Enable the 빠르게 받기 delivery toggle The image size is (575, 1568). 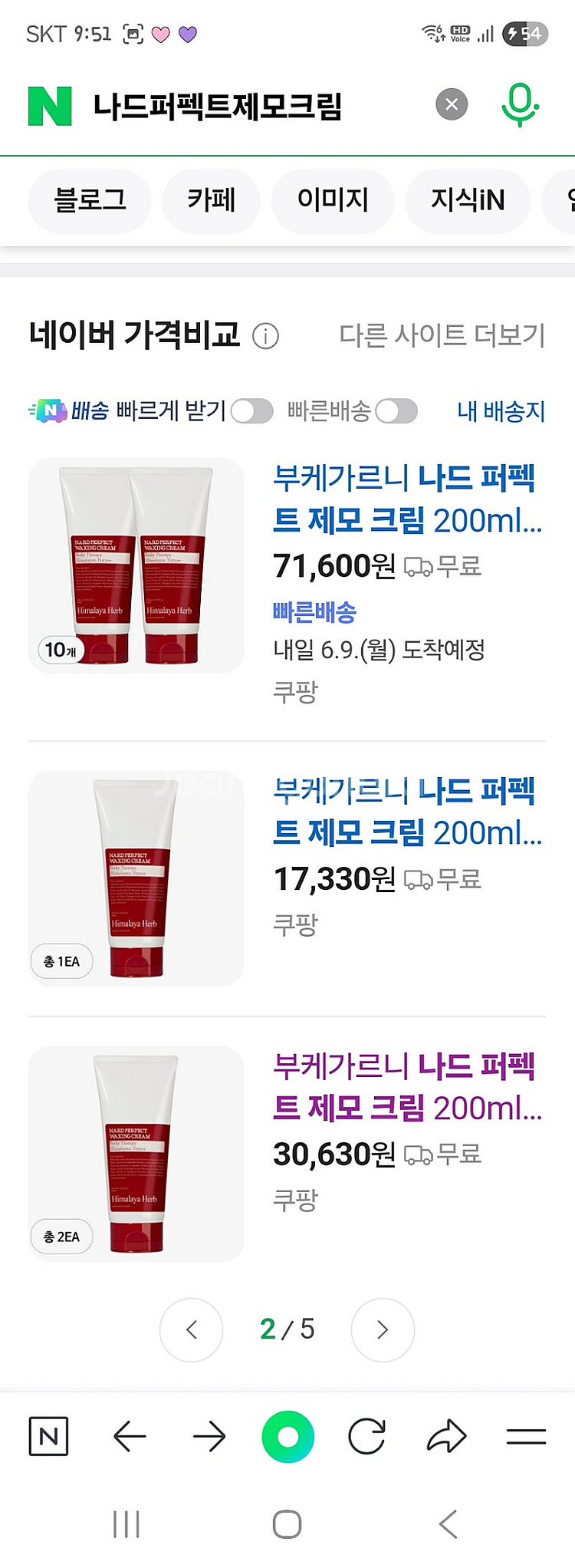click(x=253, y=412)
